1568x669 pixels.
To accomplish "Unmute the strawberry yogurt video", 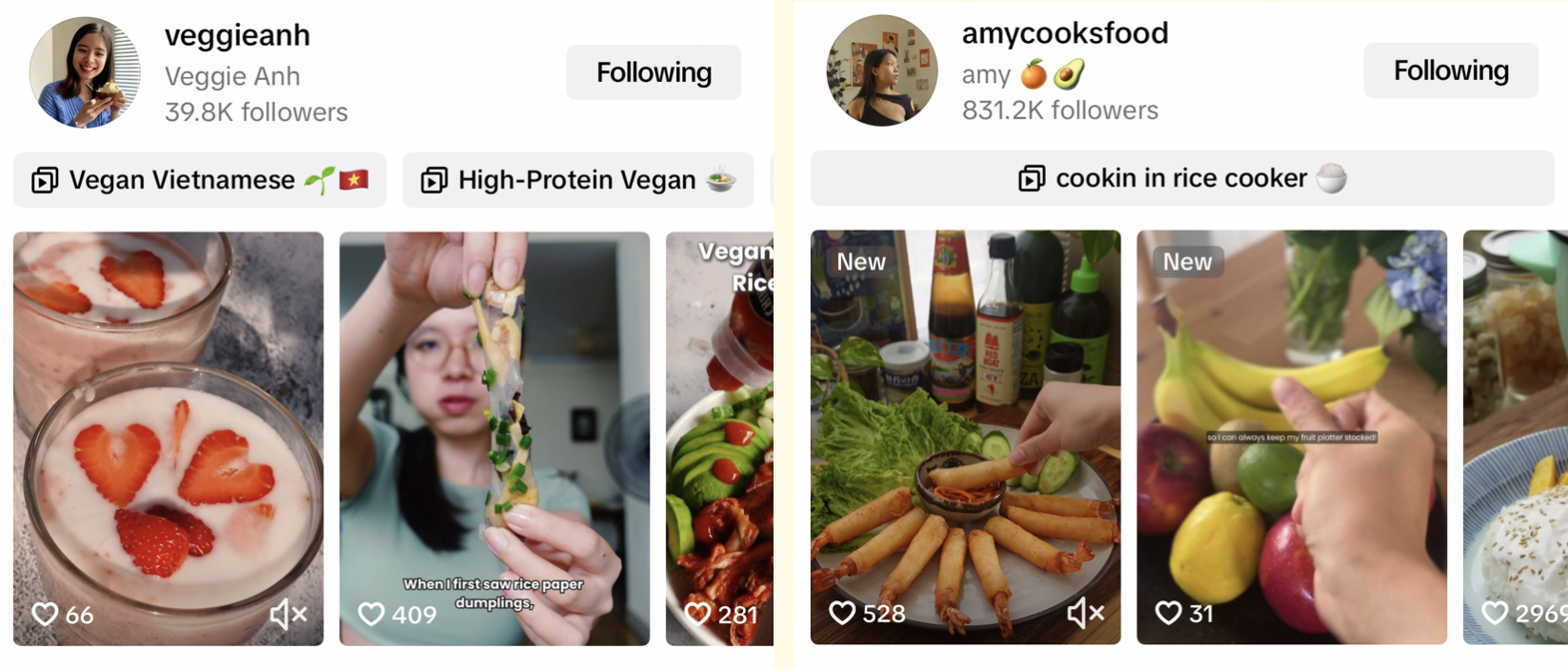I will coord(288,615).
